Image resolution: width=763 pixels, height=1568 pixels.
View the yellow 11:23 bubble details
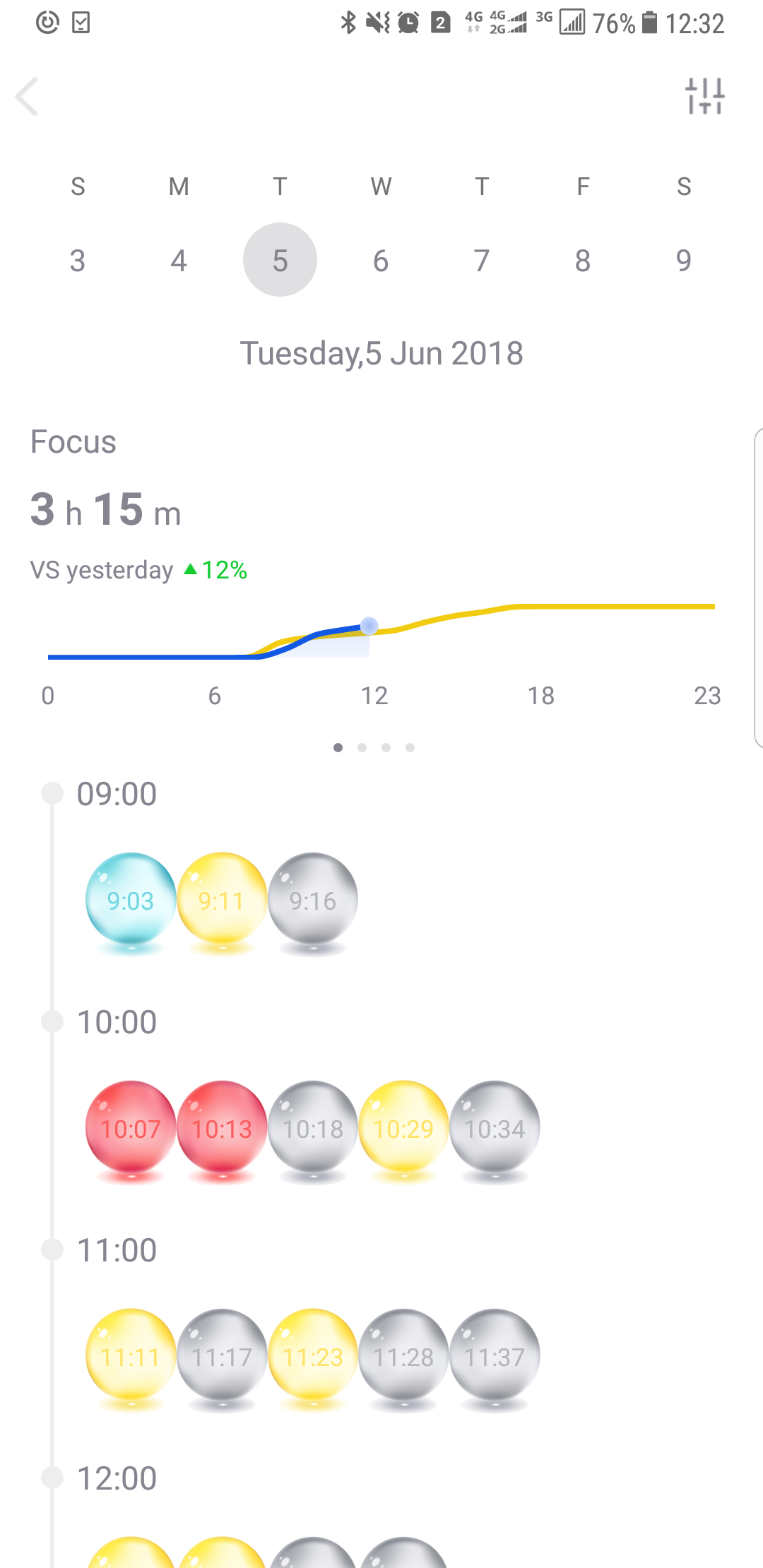[x=313, y=1355]
